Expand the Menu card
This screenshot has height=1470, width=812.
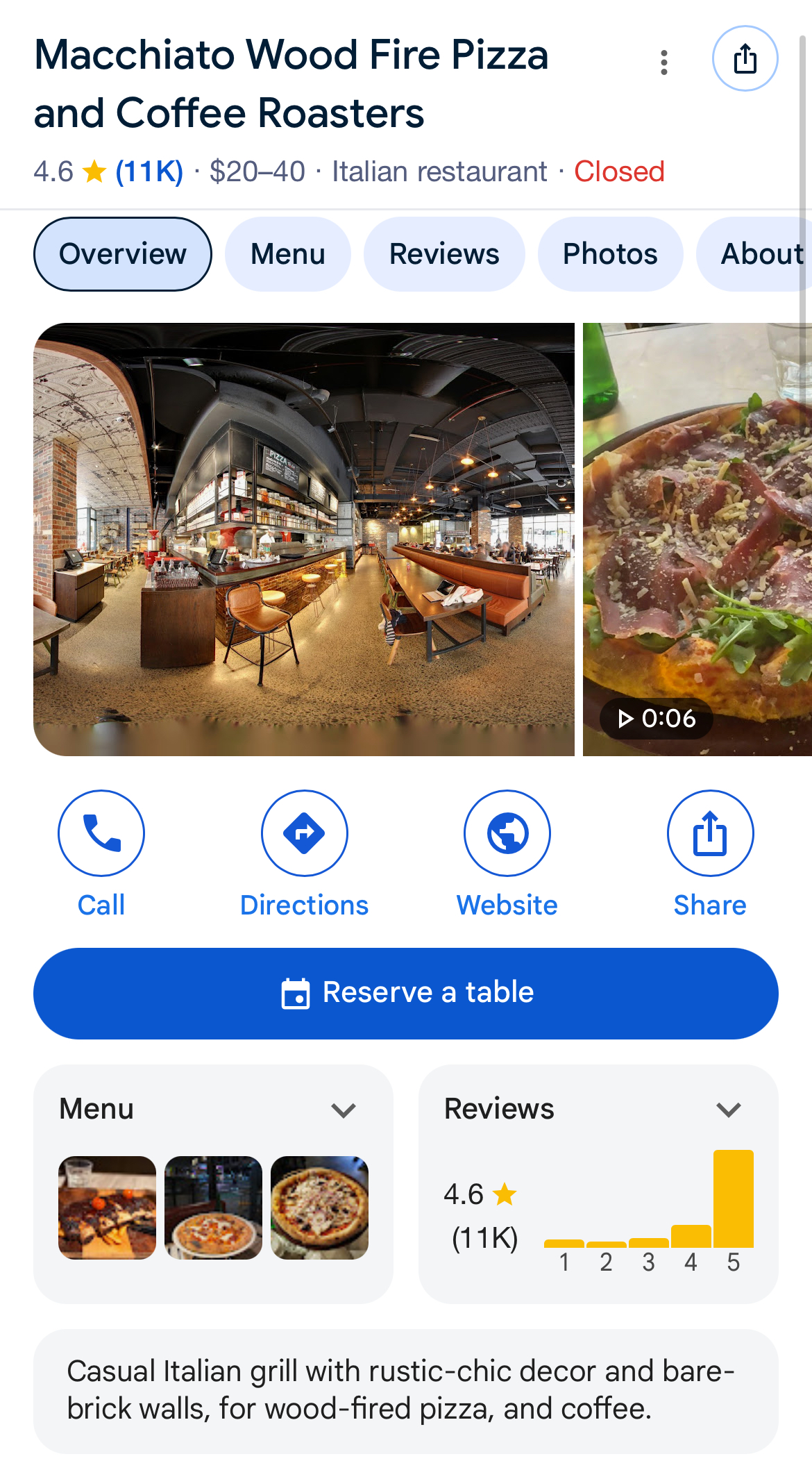click(x=344, y=1110)
